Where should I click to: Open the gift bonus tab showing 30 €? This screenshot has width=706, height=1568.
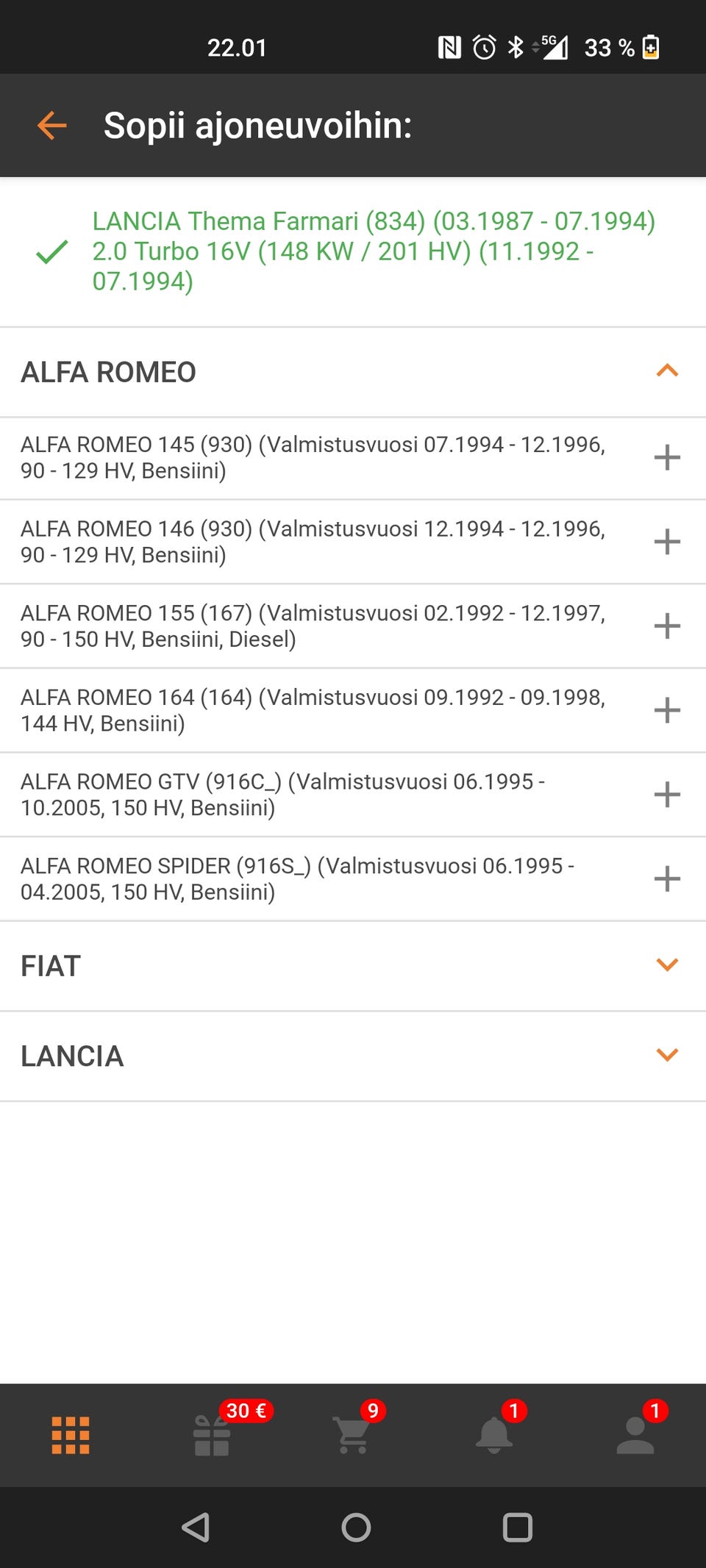212,1435
